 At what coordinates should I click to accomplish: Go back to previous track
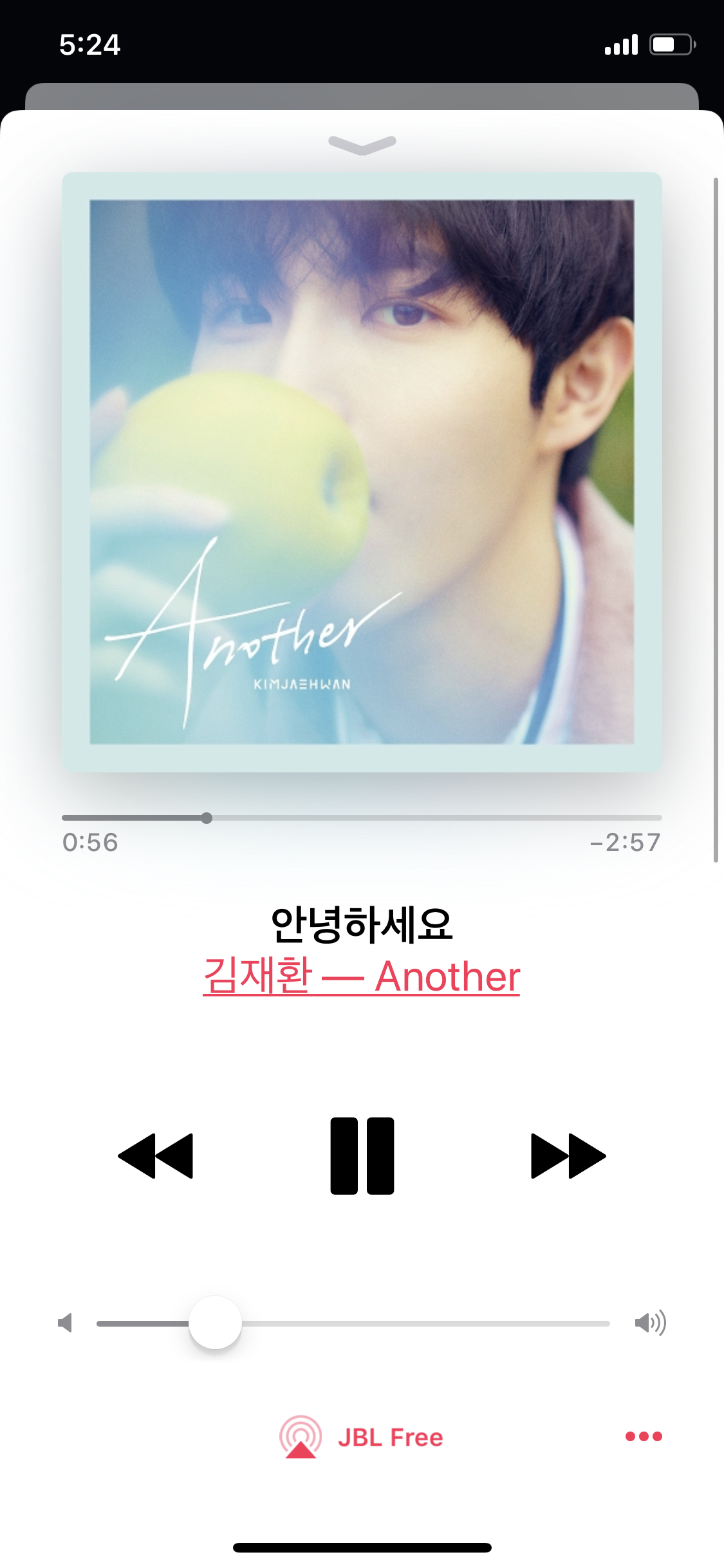click(x=156, y=1156)
